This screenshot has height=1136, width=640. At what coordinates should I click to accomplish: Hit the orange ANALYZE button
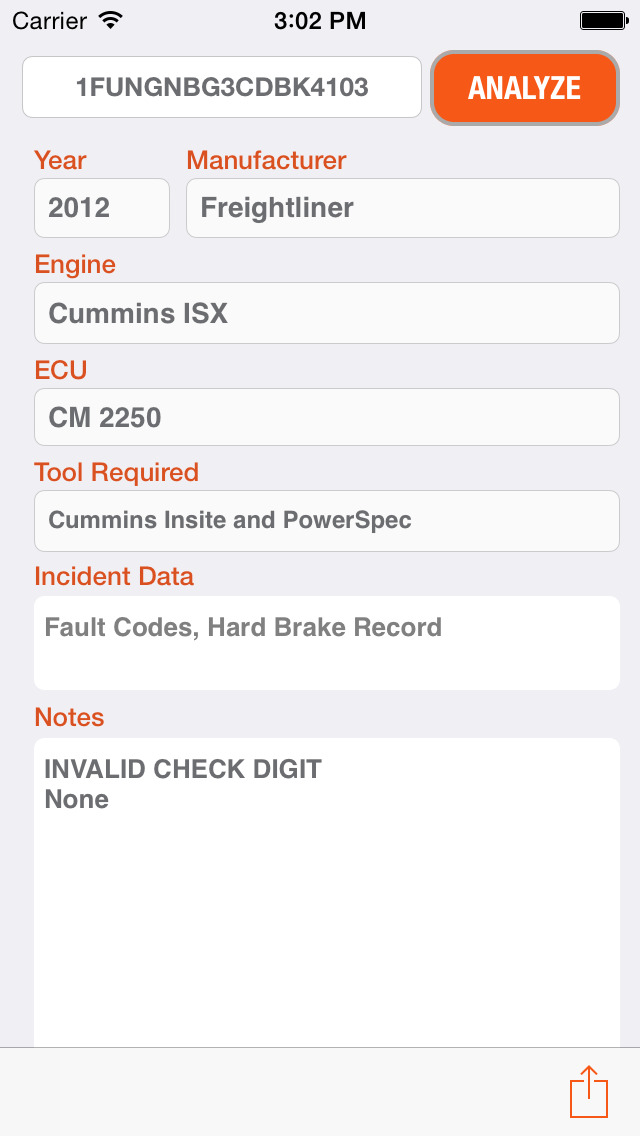(525, 88)
